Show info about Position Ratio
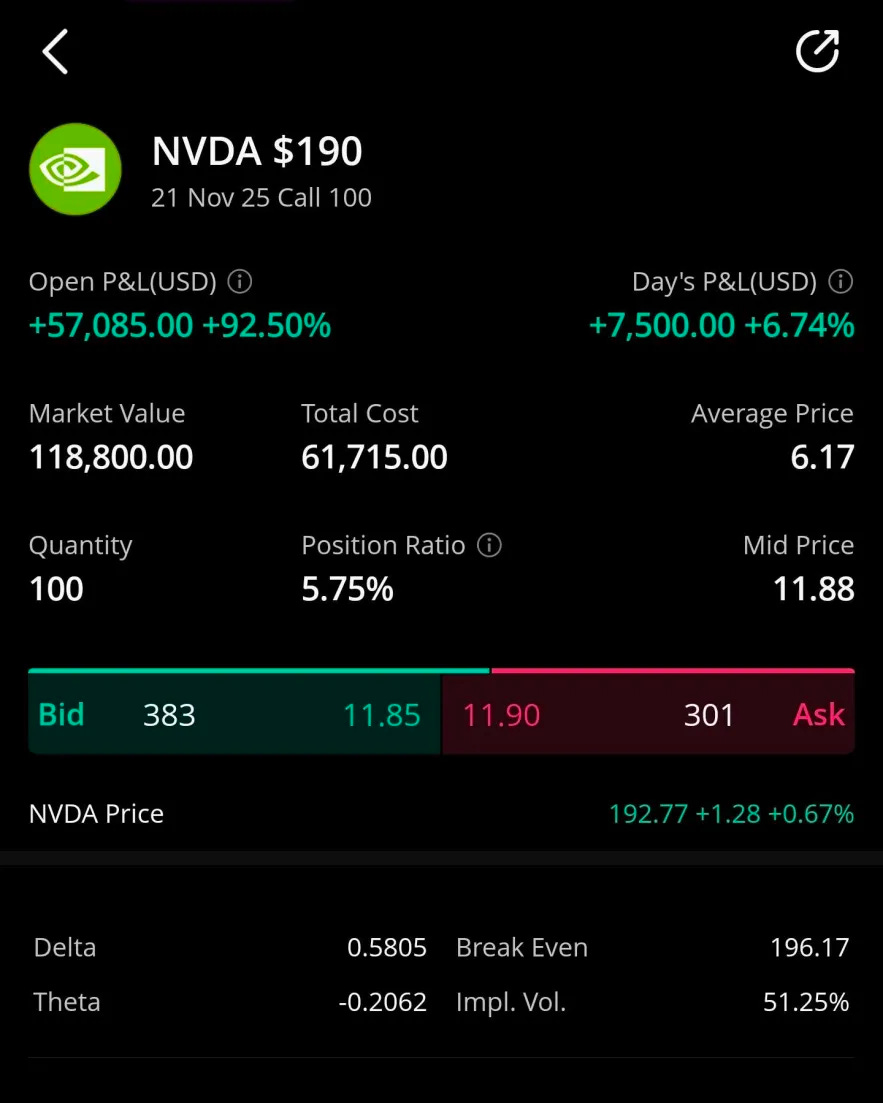Screen dimensions: 883x1103 click(x=489, y=545)
